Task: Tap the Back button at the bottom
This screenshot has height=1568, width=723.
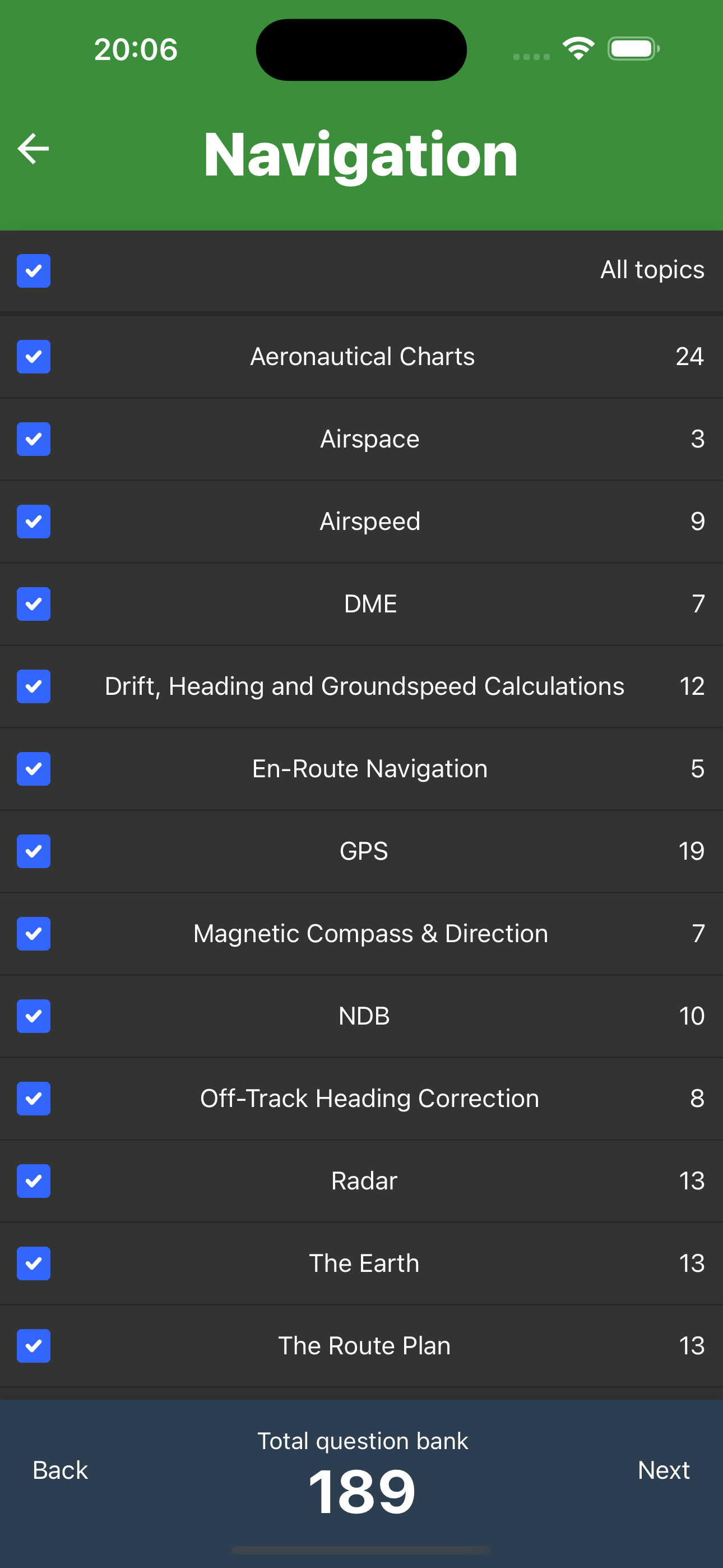Action: [61, 1470]
